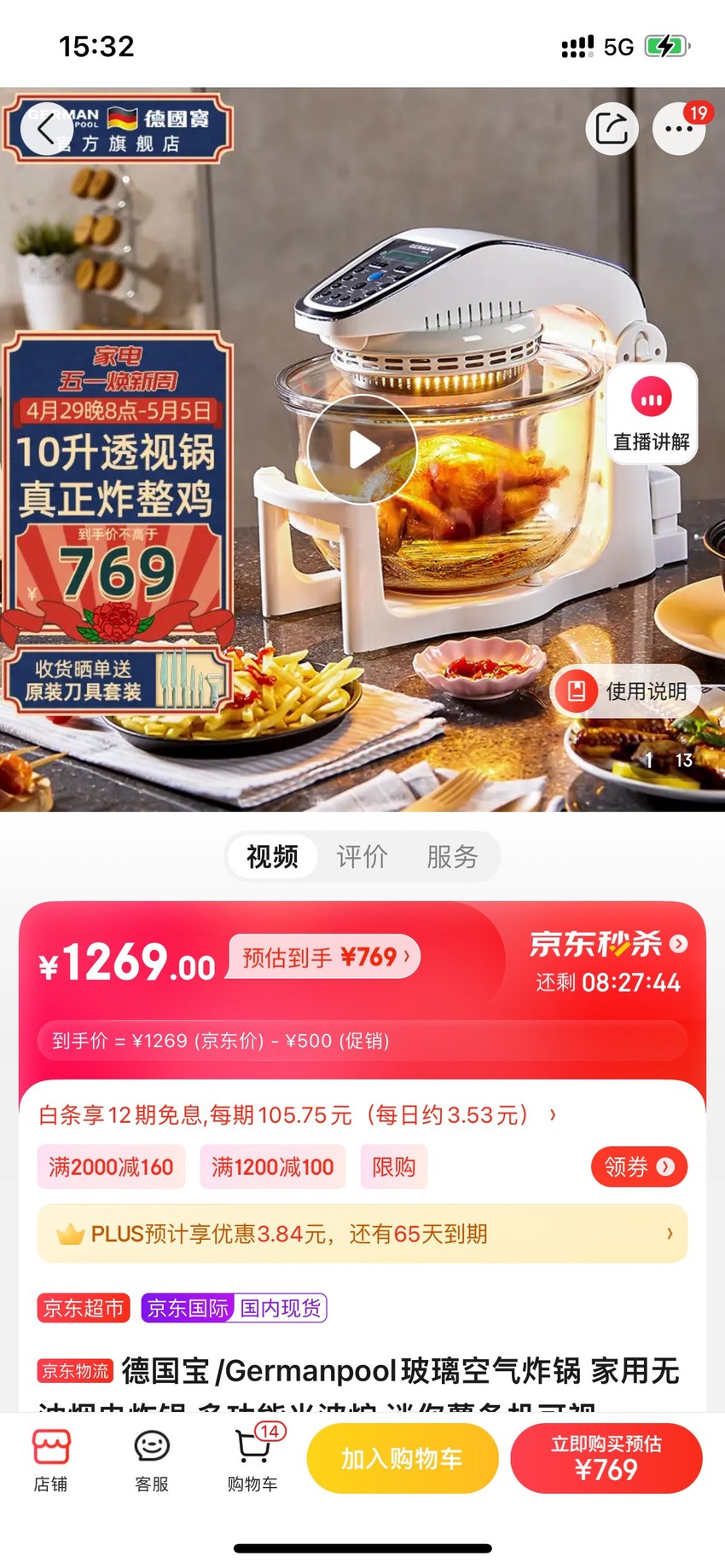Screen dimensions: 725x1568
Task: Open the 店铺 store page
Action: tap(50, 1461)
